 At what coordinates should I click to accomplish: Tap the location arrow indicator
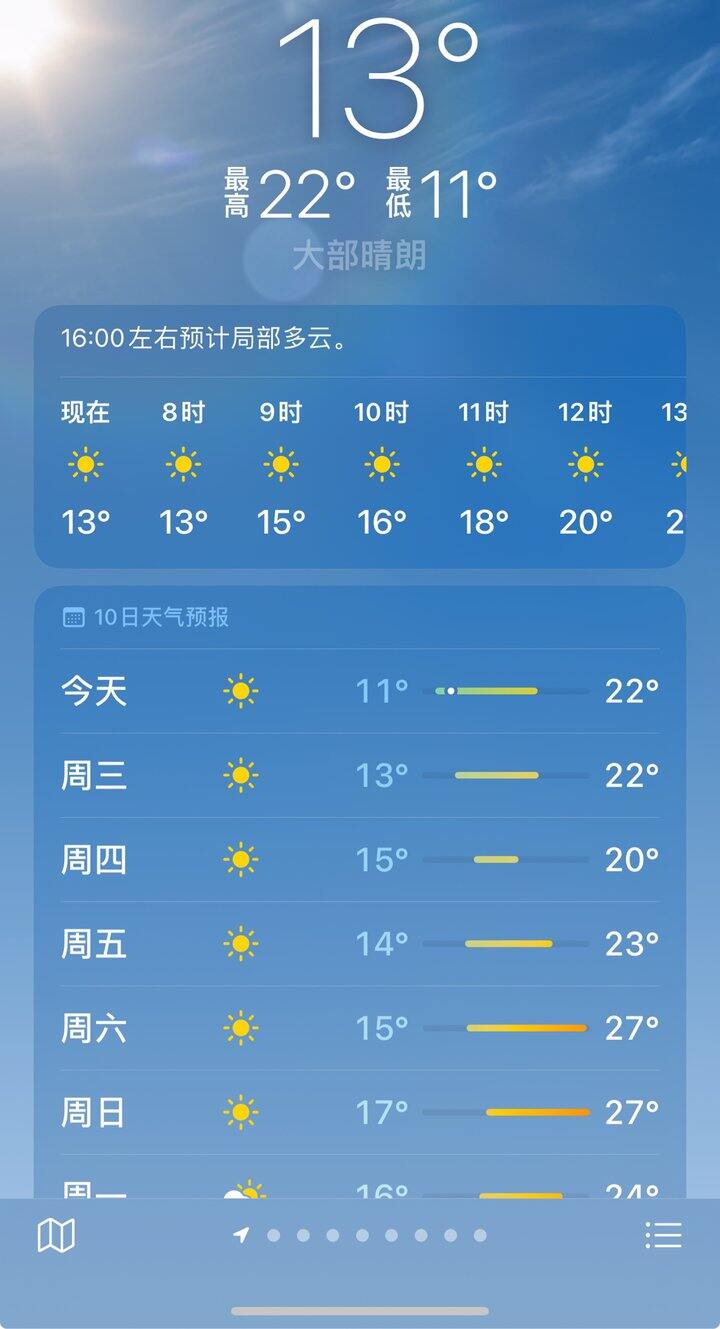(x=240, y=1236)
